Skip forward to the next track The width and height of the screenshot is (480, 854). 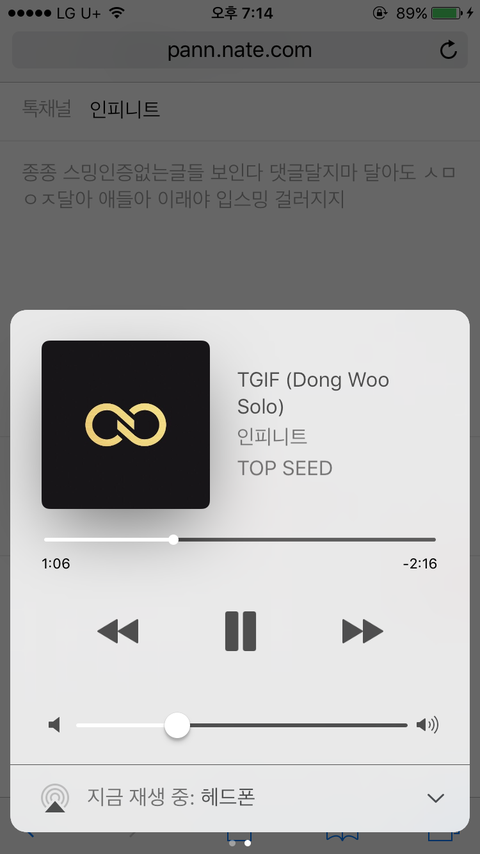coord(363,631)
